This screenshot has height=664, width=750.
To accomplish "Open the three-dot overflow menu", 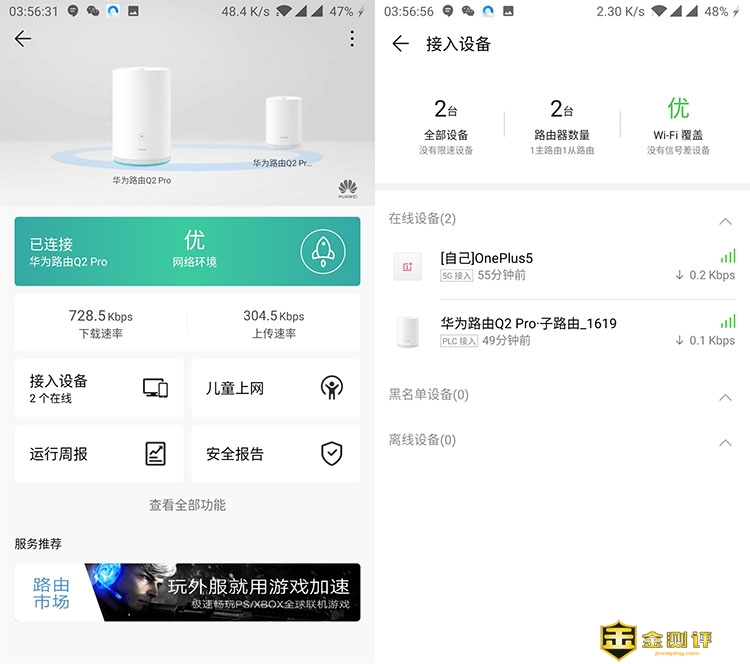I will tap(352, 39).
